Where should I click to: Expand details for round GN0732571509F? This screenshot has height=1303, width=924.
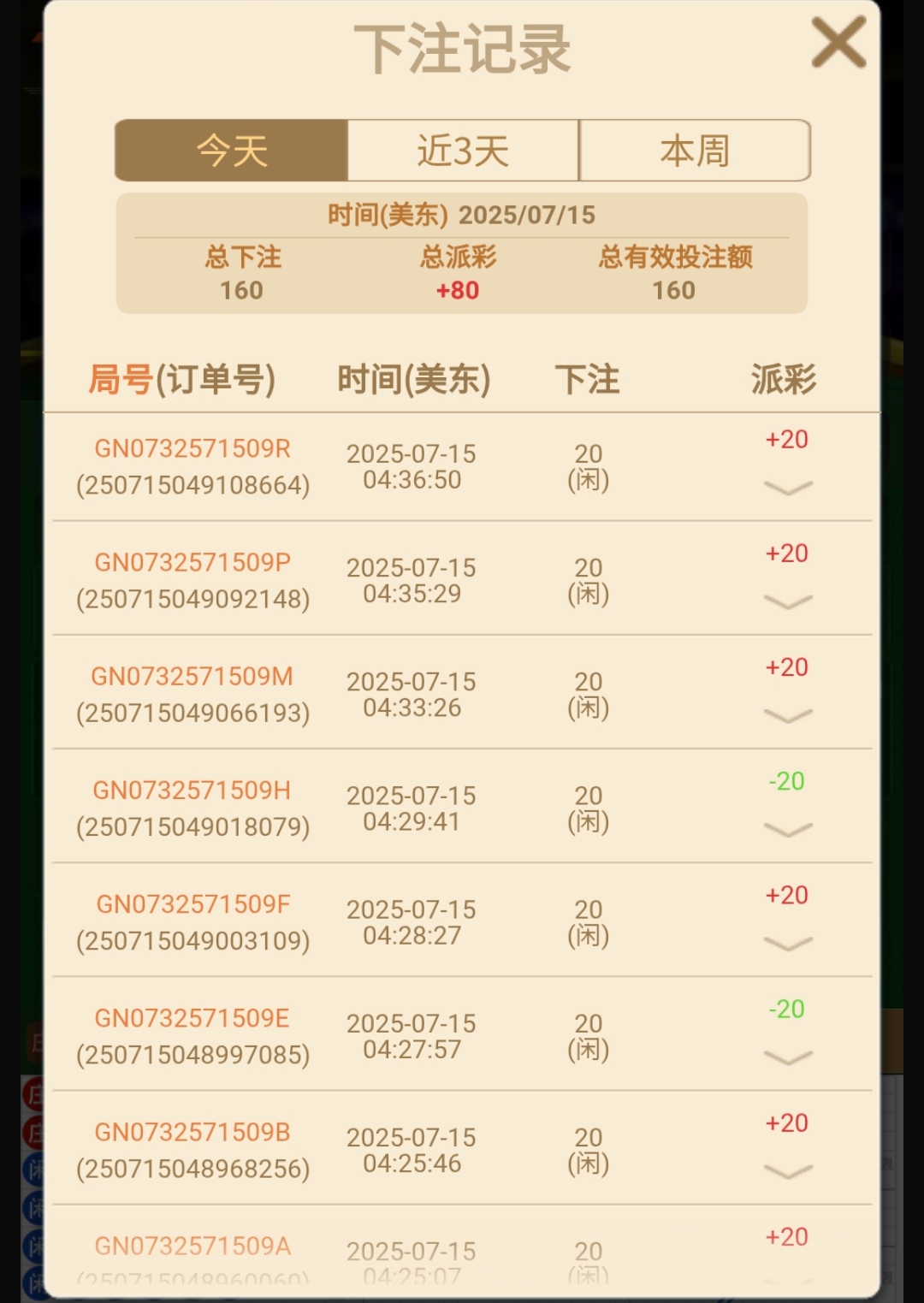tap(787, 943)
